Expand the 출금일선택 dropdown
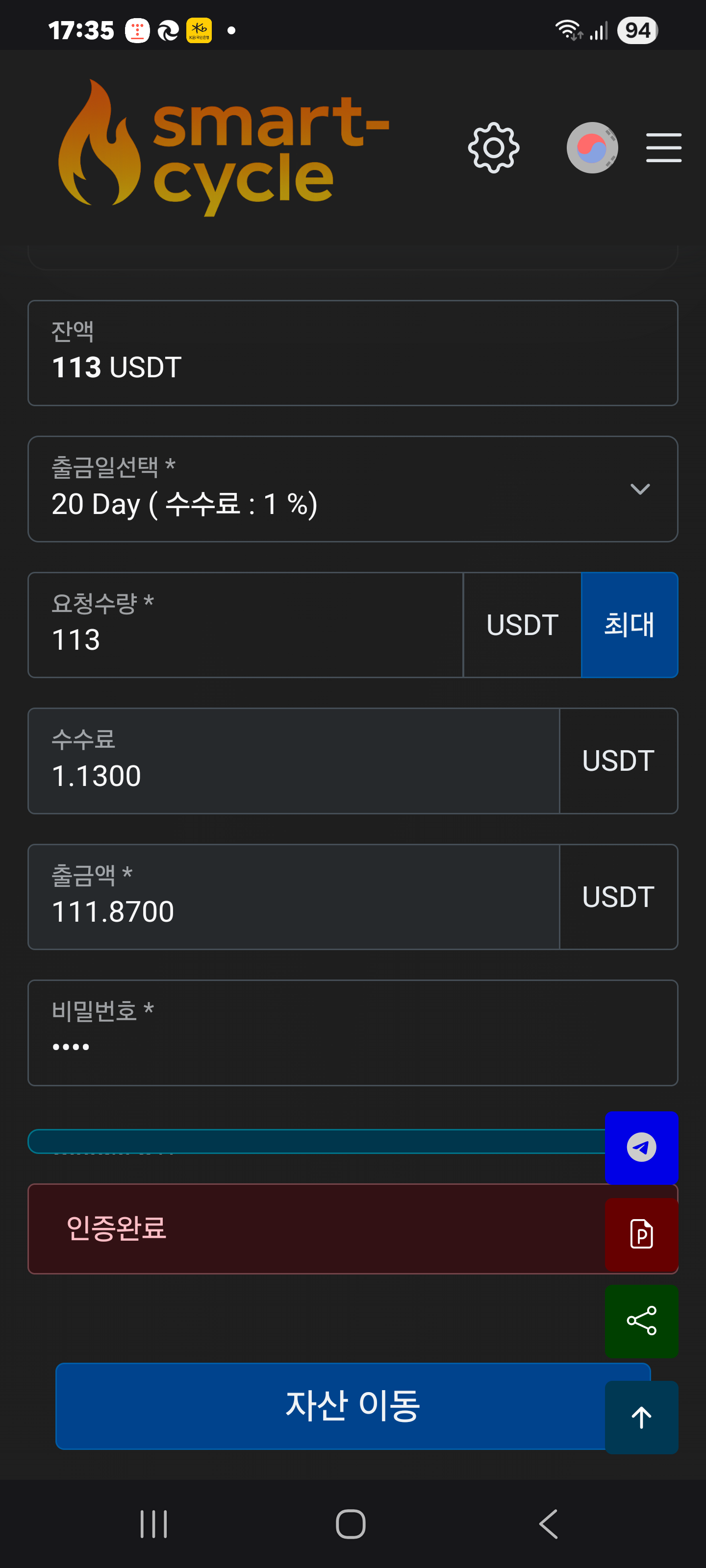This screenshot has width=706, height=1568. pyautogui.click(x=353, y=489)
